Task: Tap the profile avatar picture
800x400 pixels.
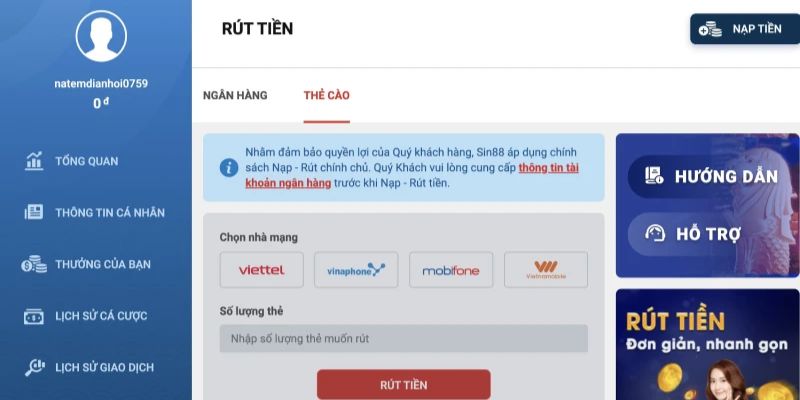Action: pos(101,36)
